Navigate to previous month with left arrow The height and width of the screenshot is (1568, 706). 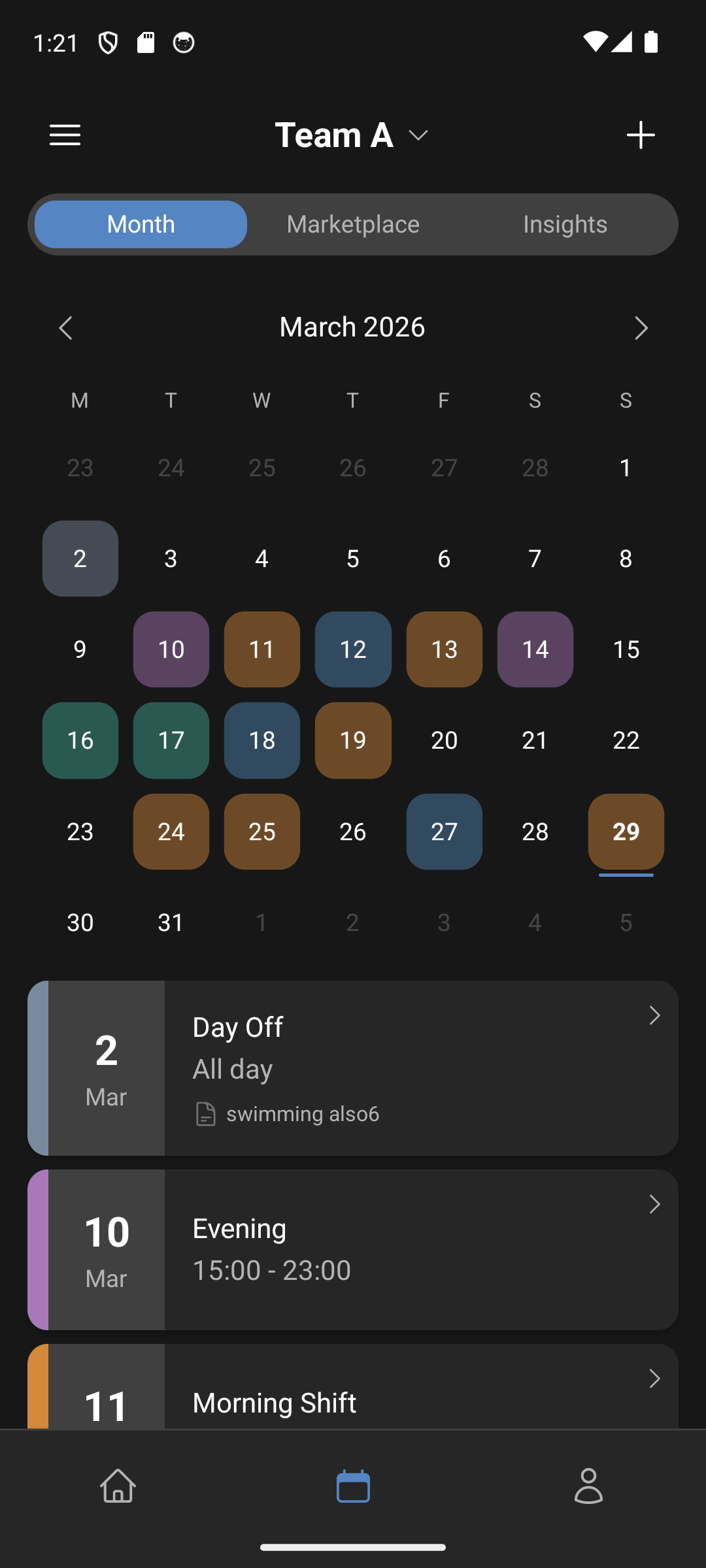[65, 328]
